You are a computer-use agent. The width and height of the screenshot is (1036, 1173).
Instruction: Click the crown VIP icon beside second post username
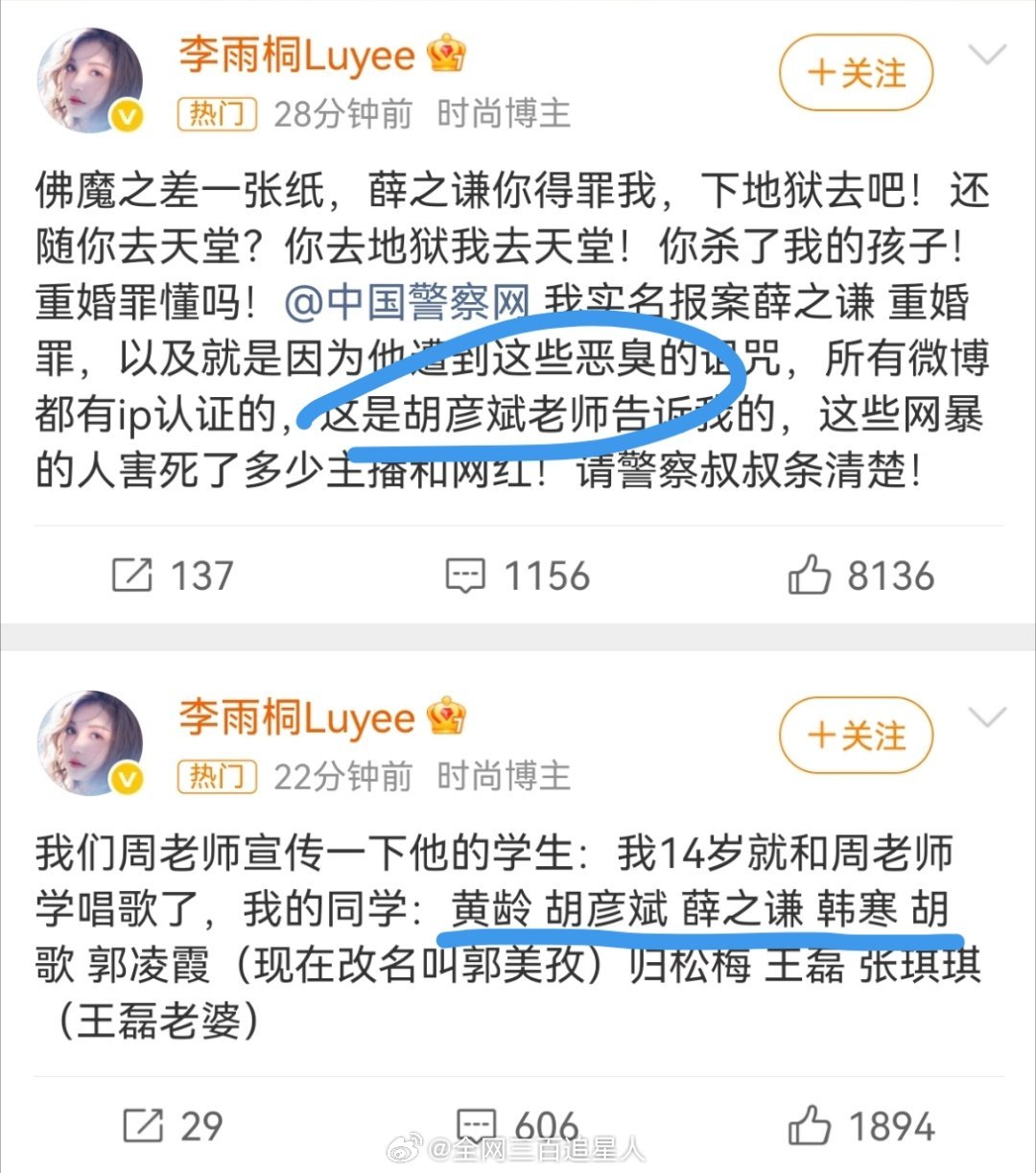pos(445,716)
